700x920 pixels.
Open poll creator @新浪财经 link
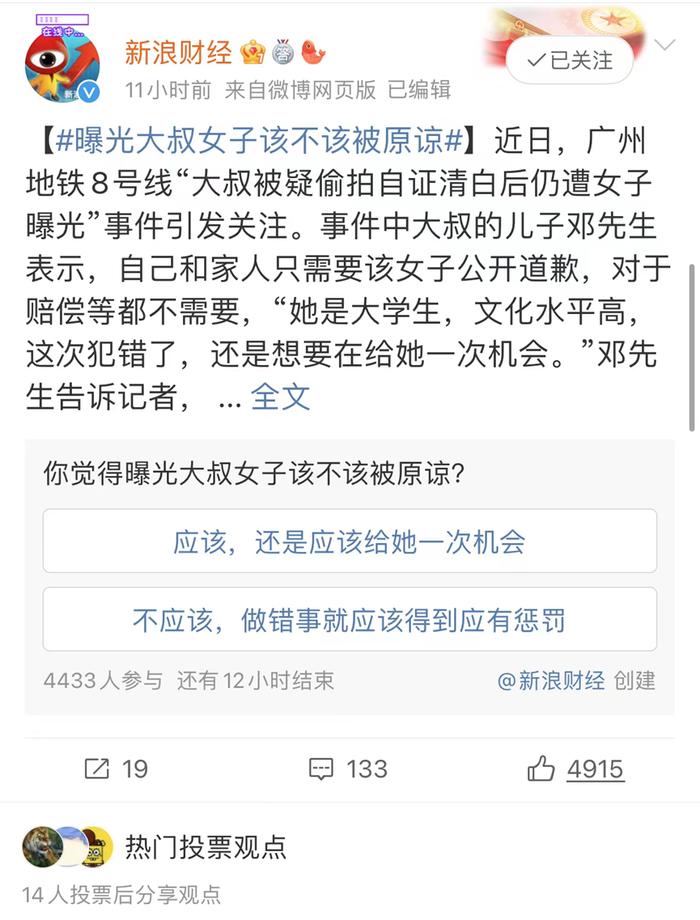click(x=551, y=681)
